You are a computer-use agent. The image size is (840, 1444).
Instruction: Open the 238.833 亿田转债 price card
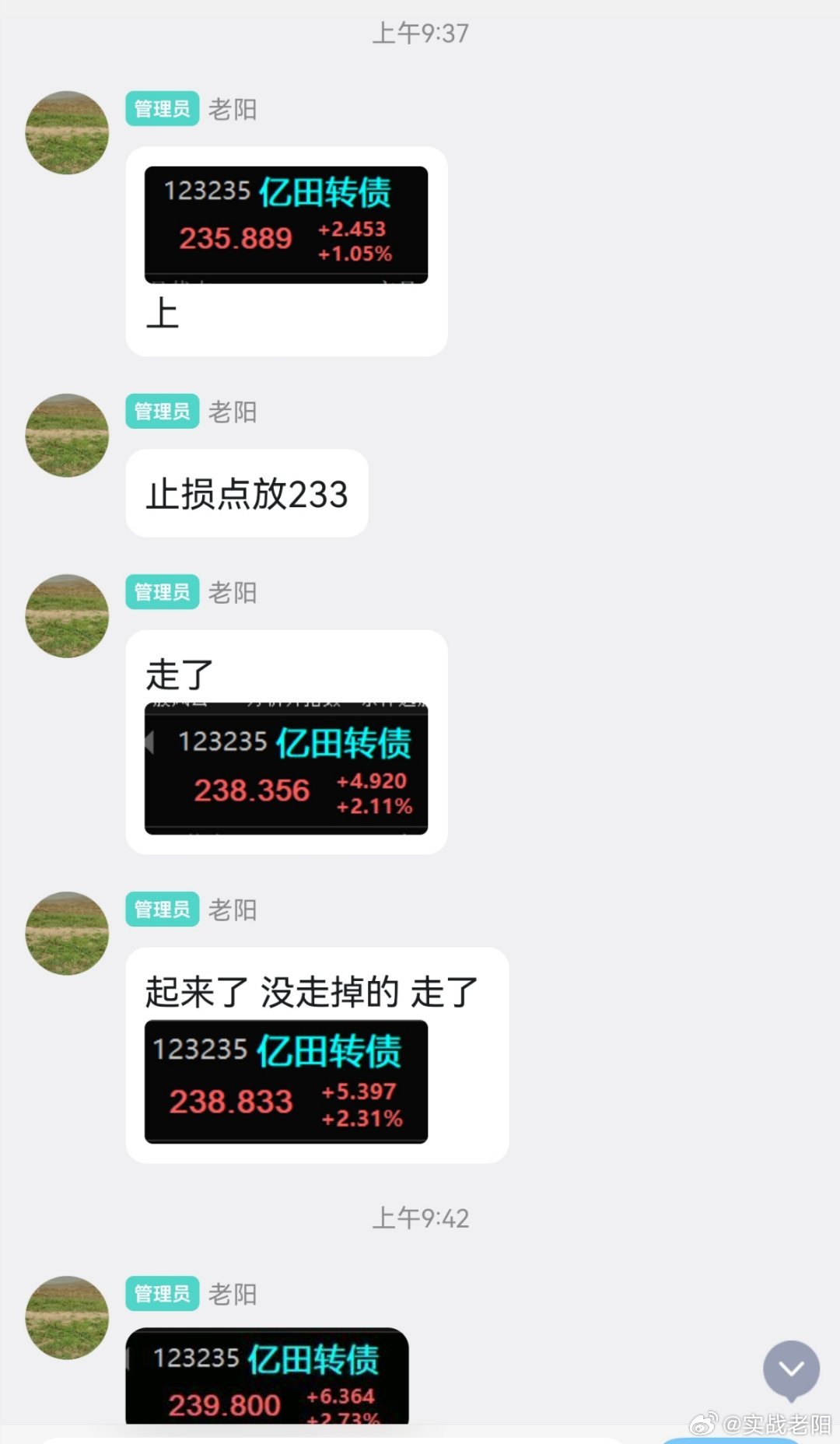pos(285,1083)
